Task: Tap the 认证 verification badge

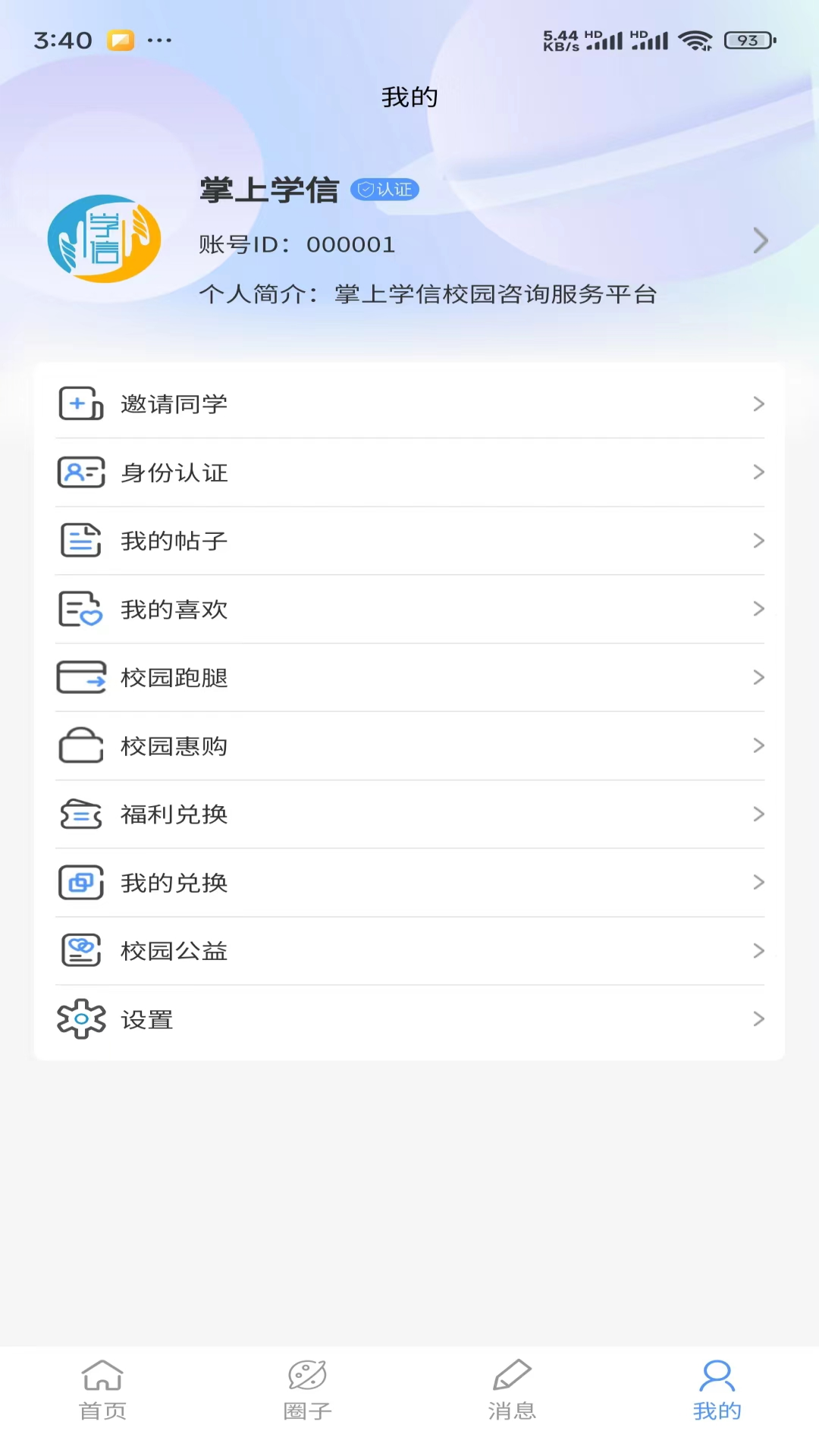Action: pos(385,189)
